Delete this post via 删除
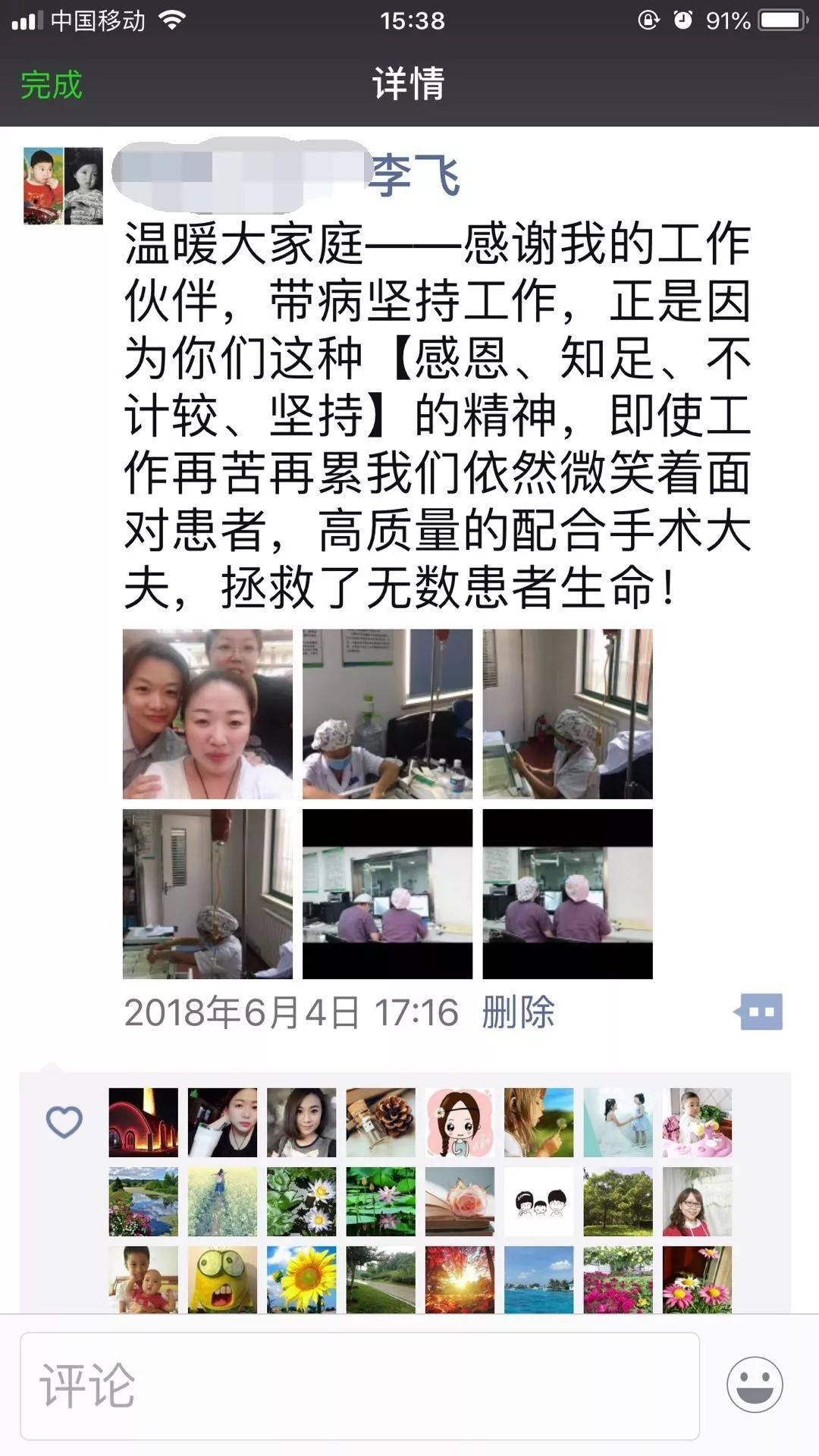The width and height of the screenshot is (819, 1456). 518,1012
